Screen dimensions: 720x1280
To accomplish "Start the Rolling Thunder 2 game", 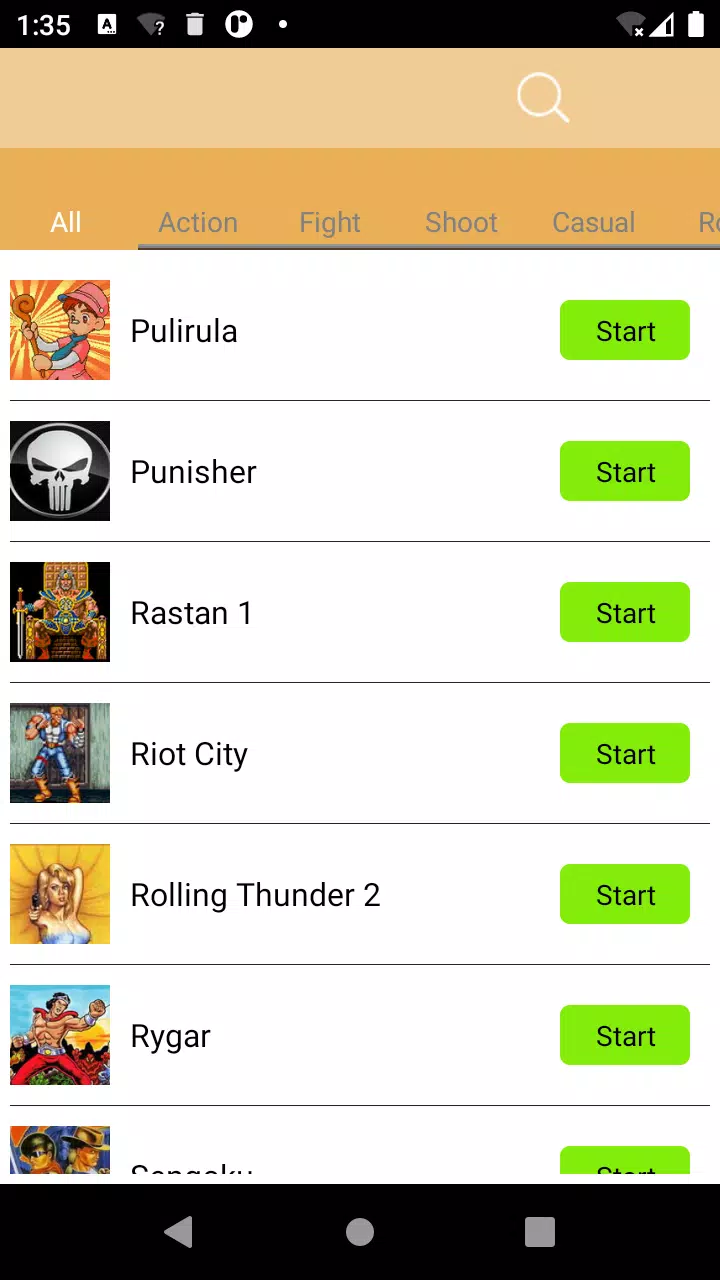I will point(624,894).
